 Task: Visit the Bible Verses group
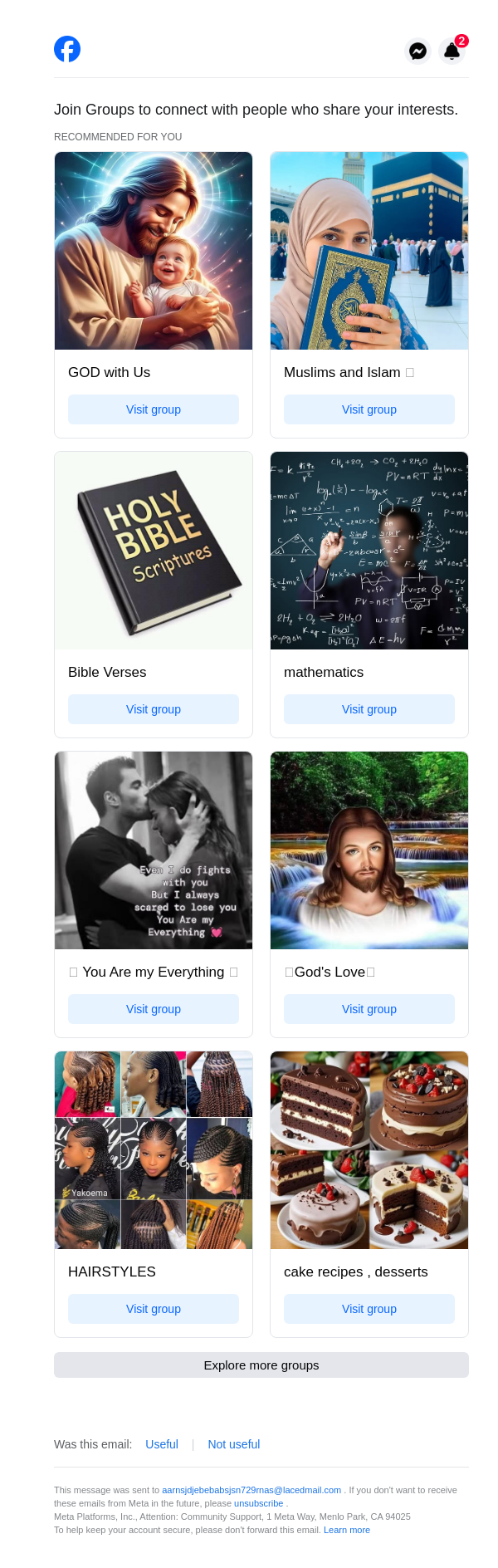[x=154, y=709]
